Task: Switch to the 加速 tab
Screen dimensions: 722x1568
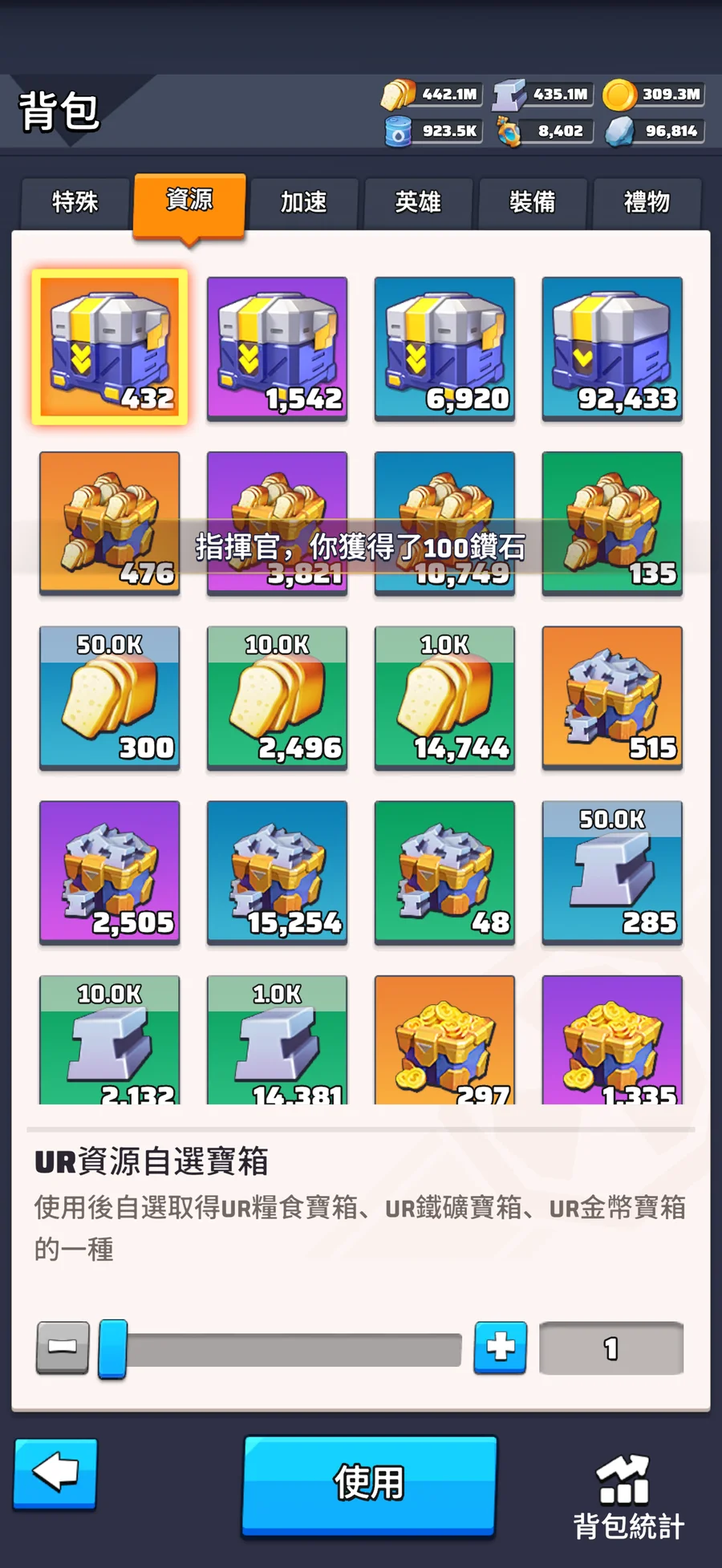Action: (303, 202)
